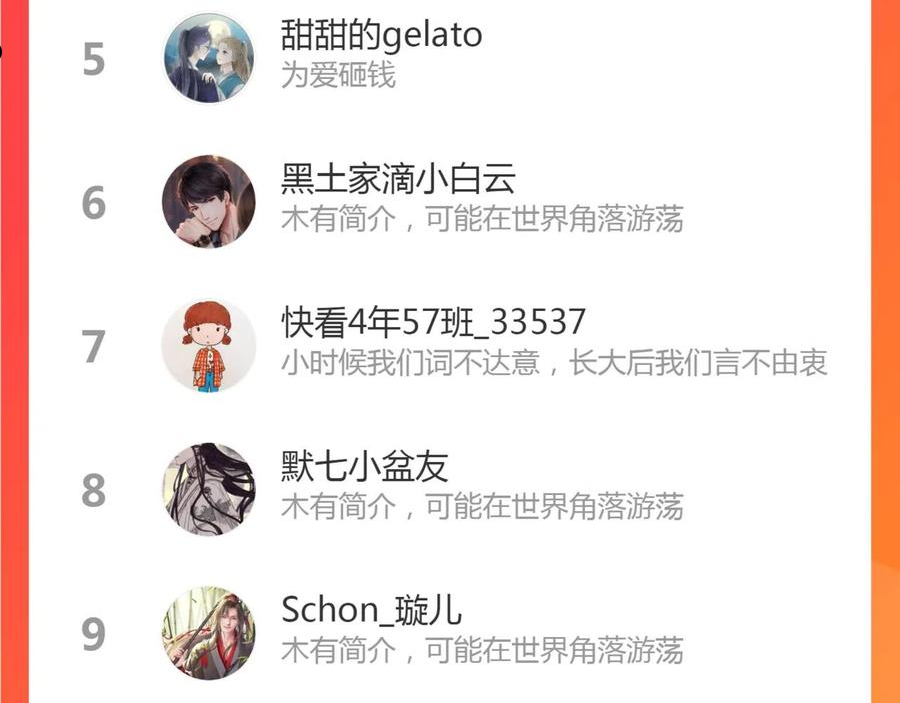Open 甜甜的gelato's profile row

point(450,57)
